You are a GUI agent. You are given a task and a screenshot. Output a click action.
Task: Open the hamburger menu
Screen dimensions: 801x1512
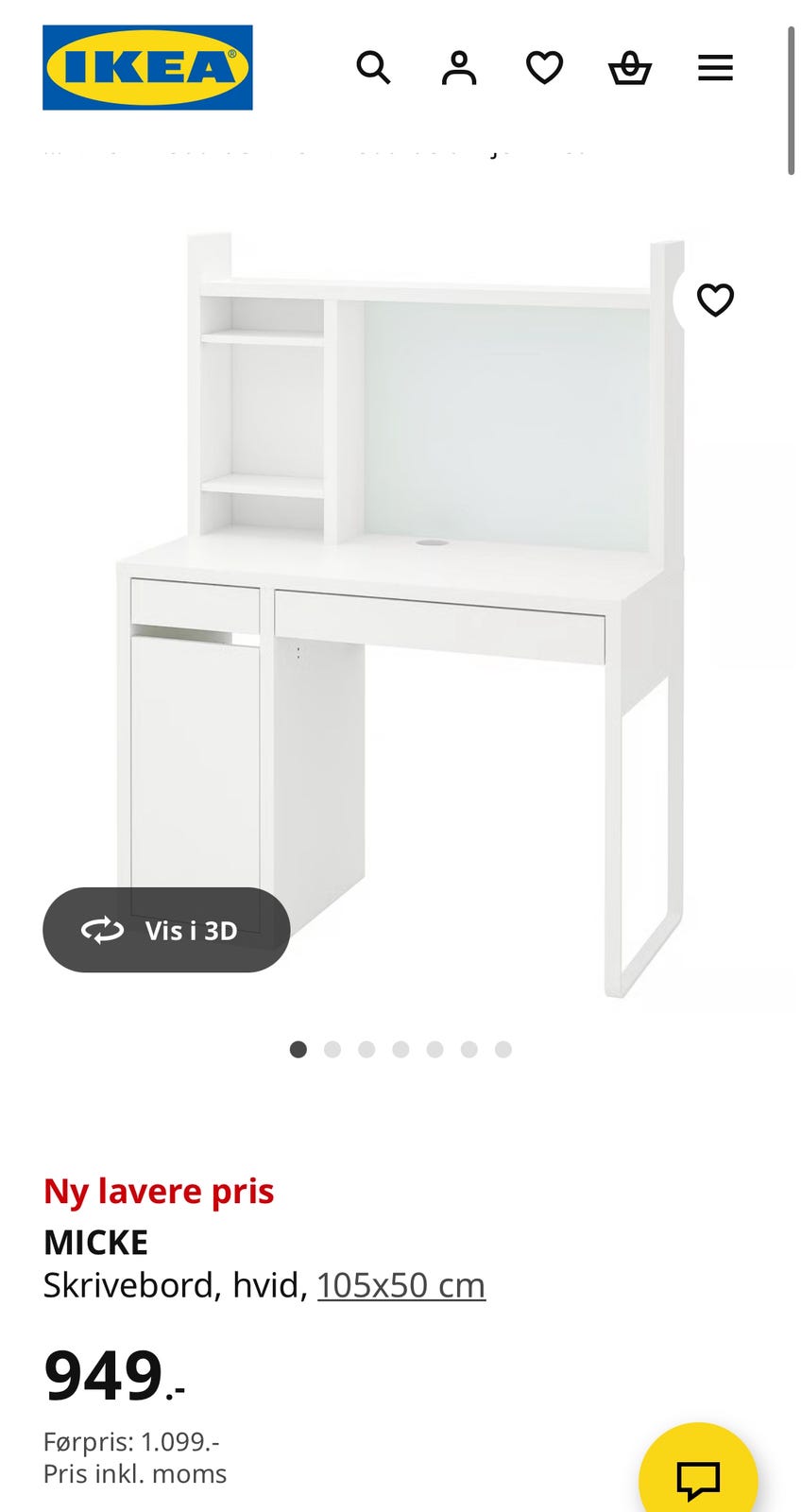[x=715, y=68]
